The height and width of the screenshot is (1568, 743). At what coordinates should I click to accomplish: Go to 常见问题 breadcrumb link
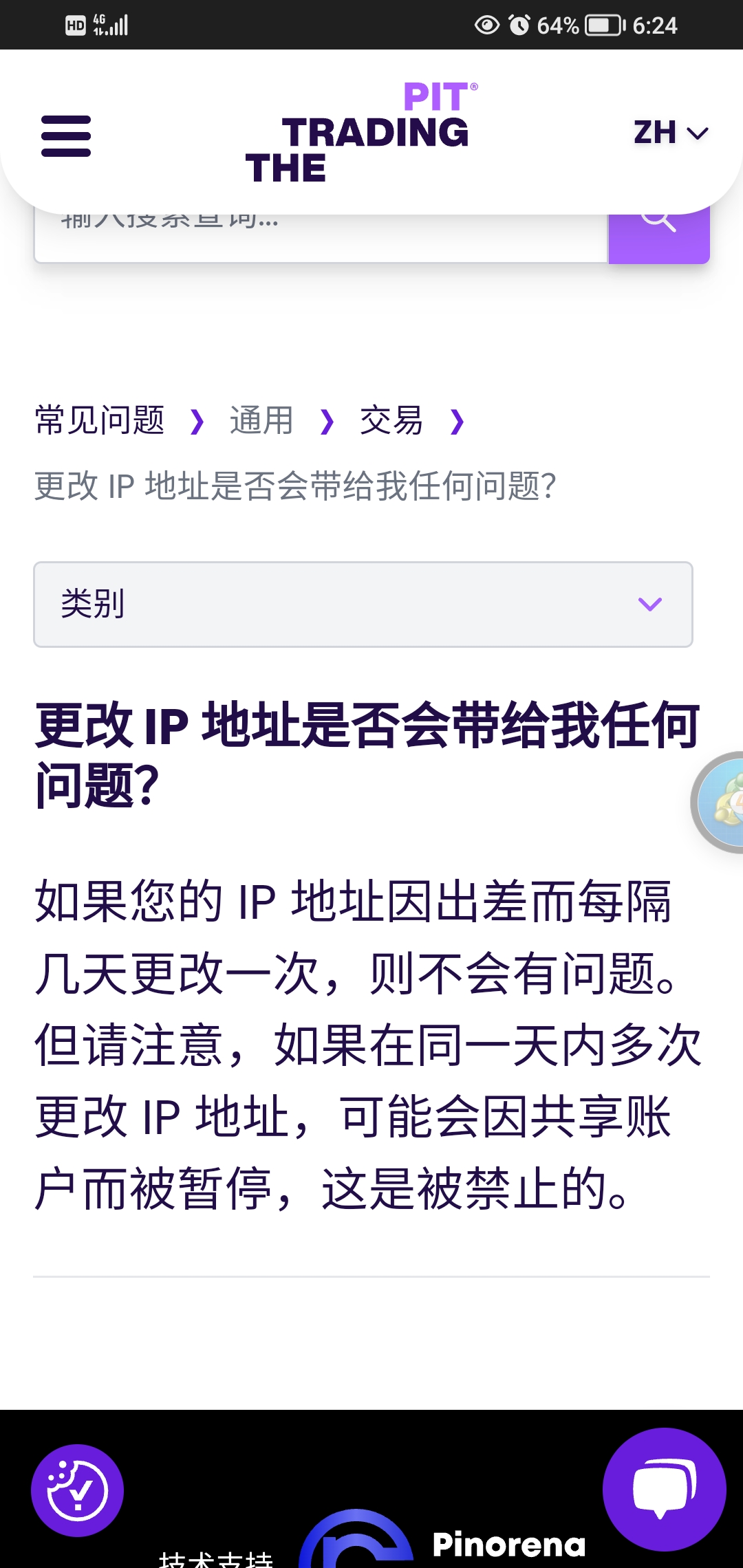click(100, 420)
